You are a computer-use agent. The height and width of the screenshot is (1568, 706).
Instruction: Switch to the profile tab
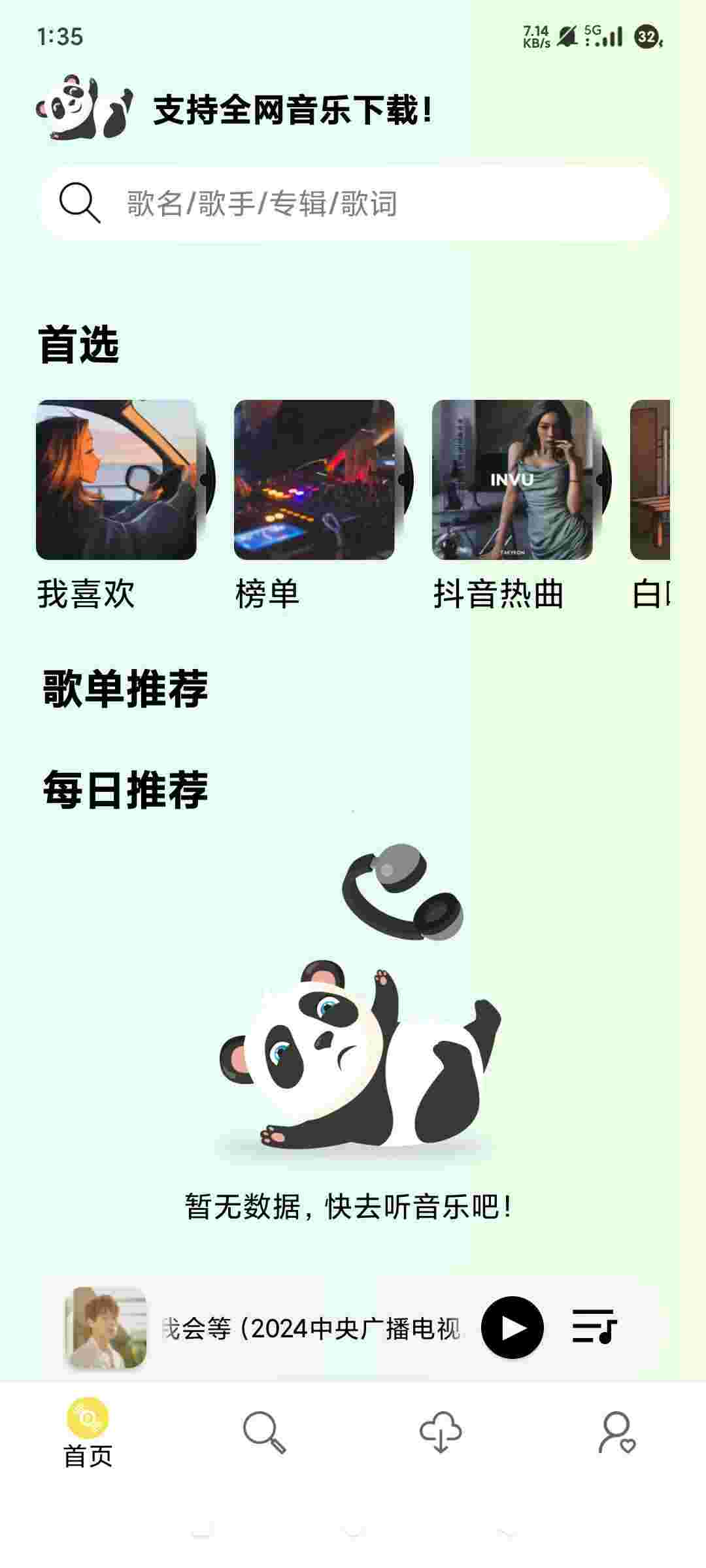[x=616, y=1432]
